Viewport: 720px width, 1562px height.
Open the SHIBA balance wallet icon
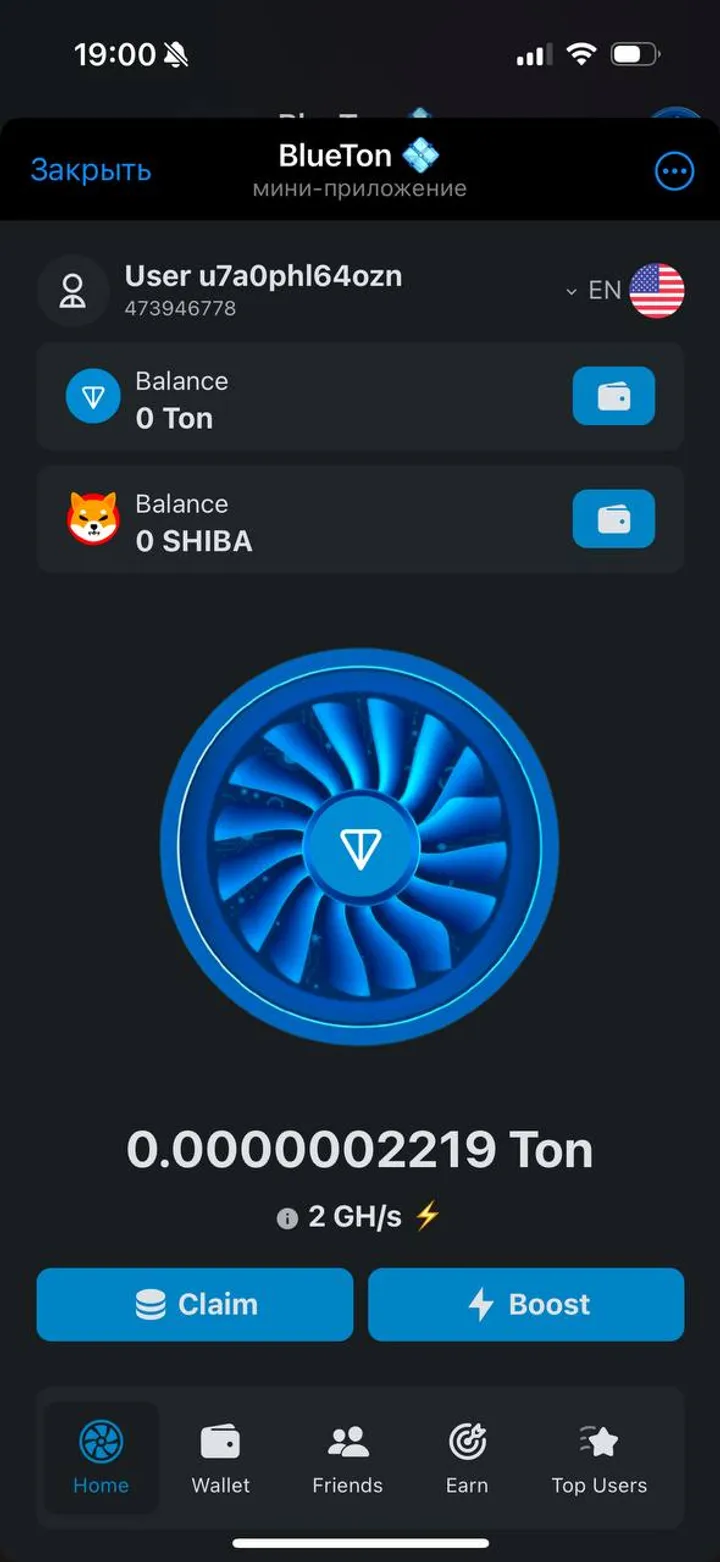click(613, 519)
